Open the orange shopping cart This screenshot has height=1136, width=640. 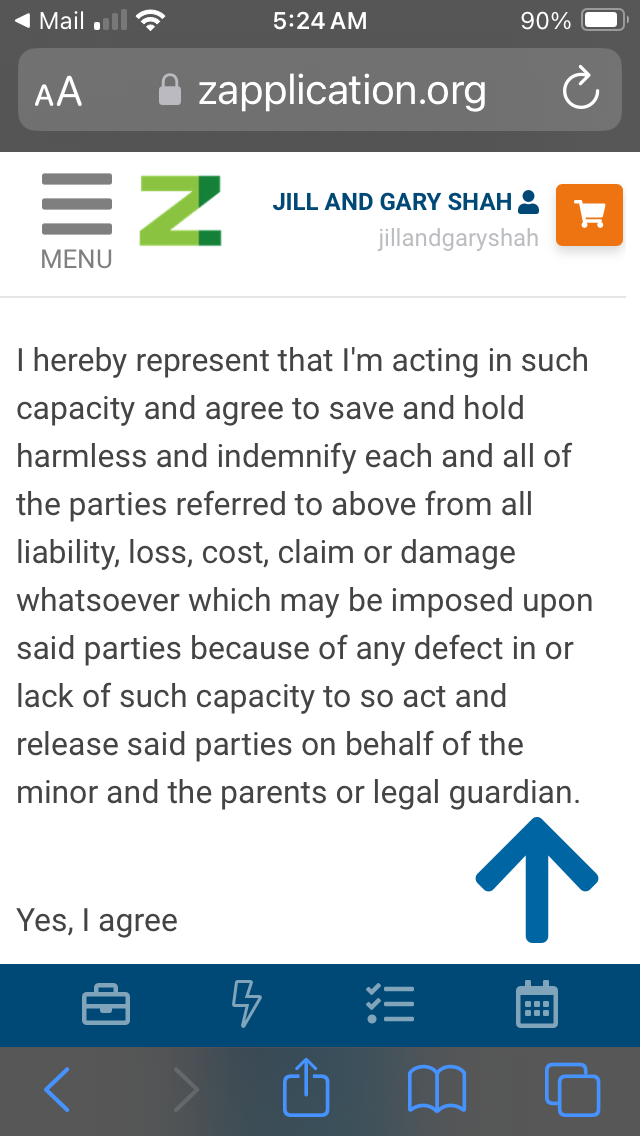tap(589, 215)
